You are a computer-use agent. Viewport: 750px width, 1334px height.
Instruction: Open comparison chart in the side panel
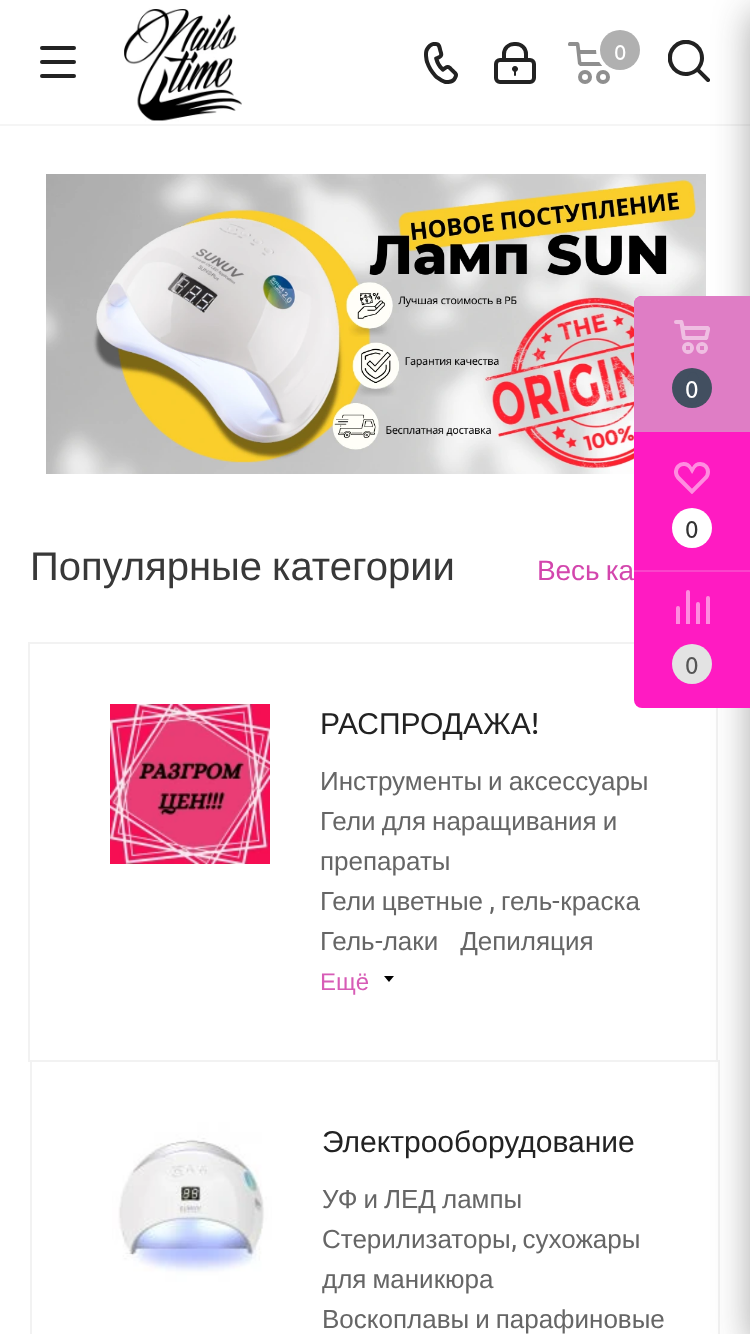tap(692, 640)
